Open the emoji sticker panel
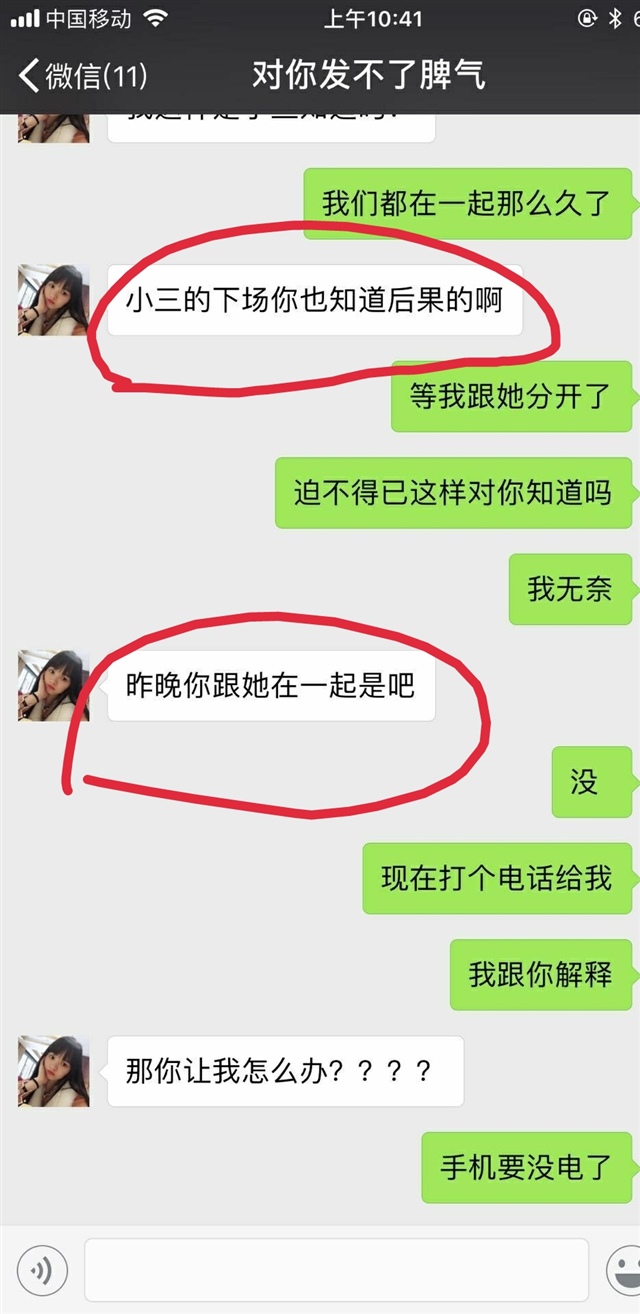Viewport: 640px width, 1314px height. (x=626, y=1270)
